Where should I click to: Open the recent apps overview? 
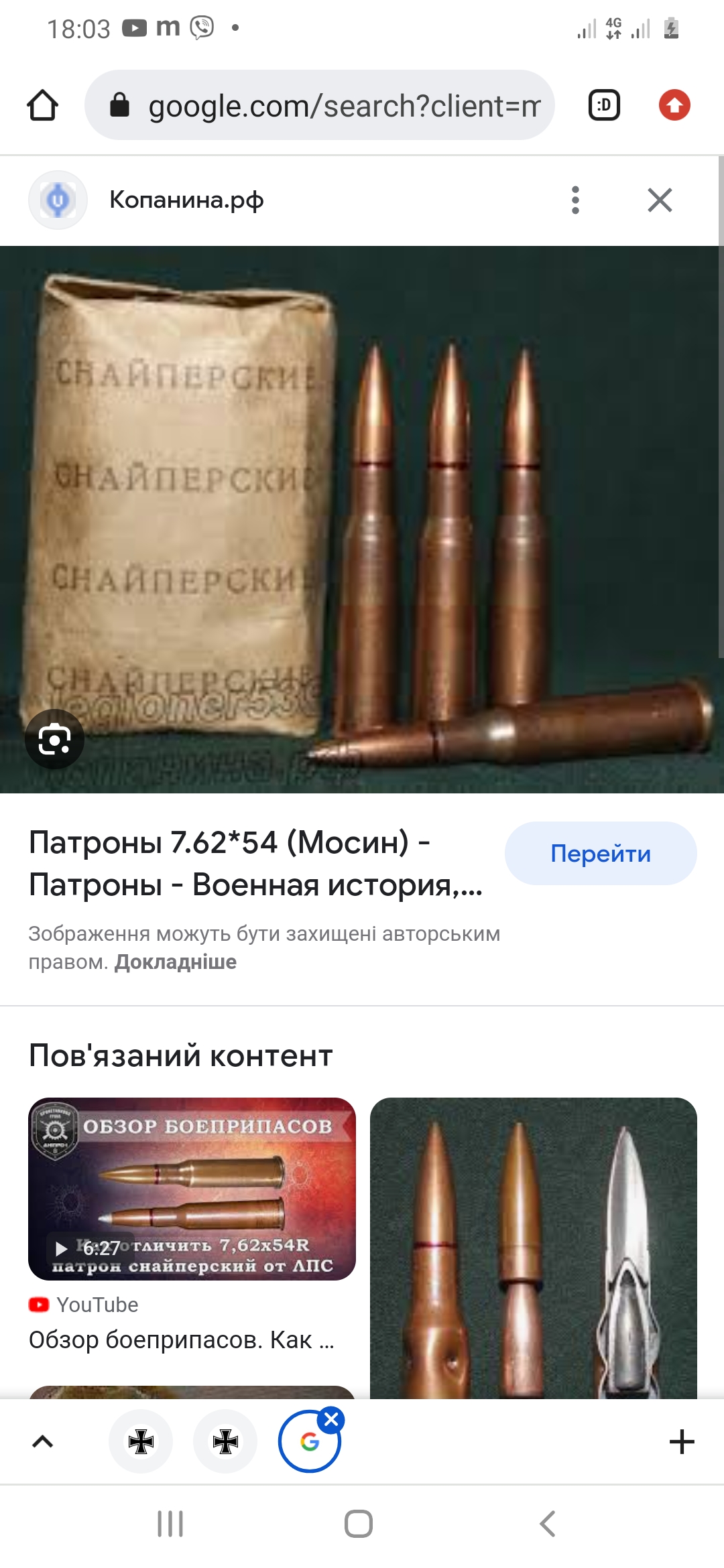click(x=170, y=1523)
